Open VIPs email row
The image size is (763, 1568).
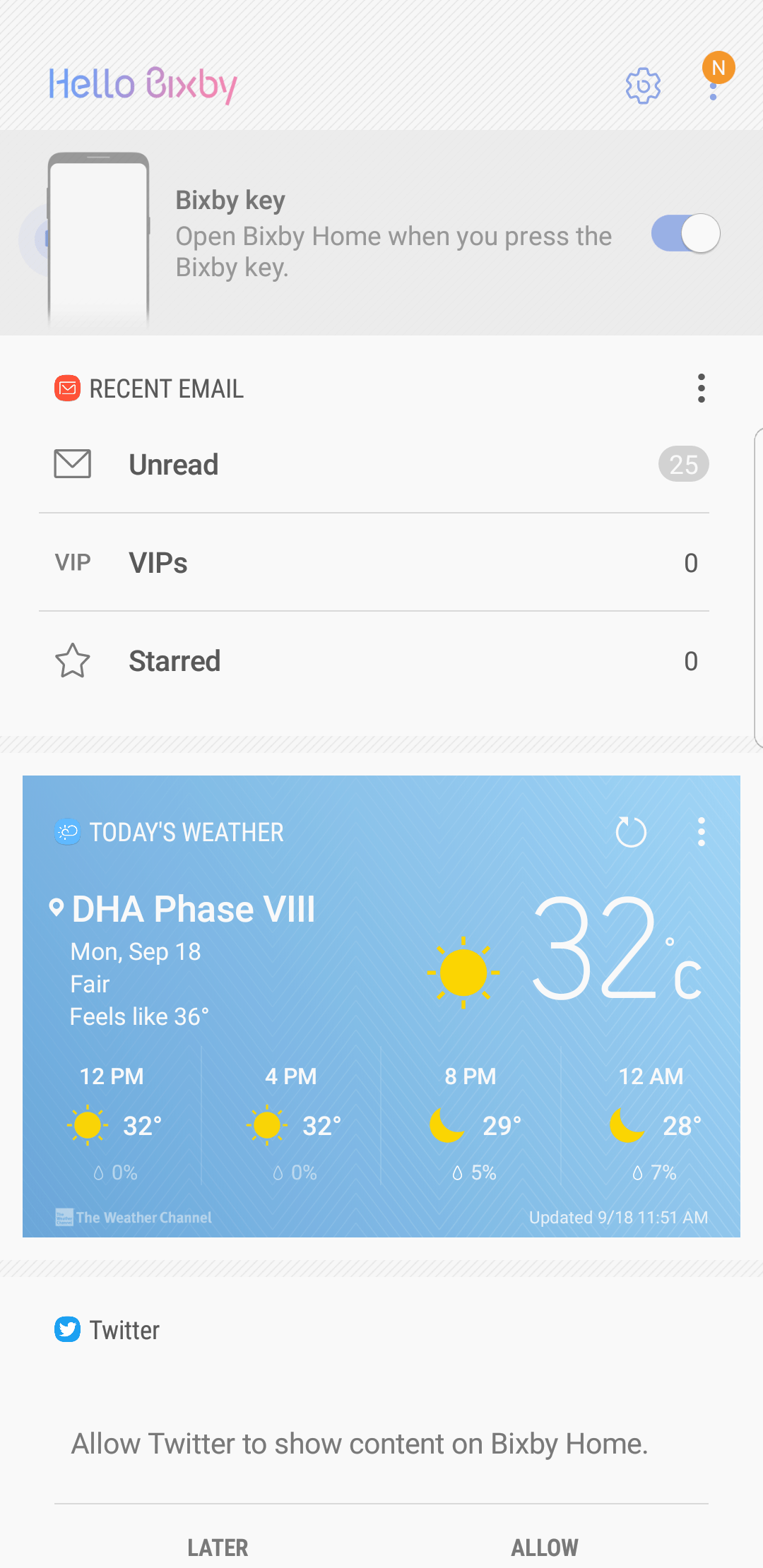(374, 563)
